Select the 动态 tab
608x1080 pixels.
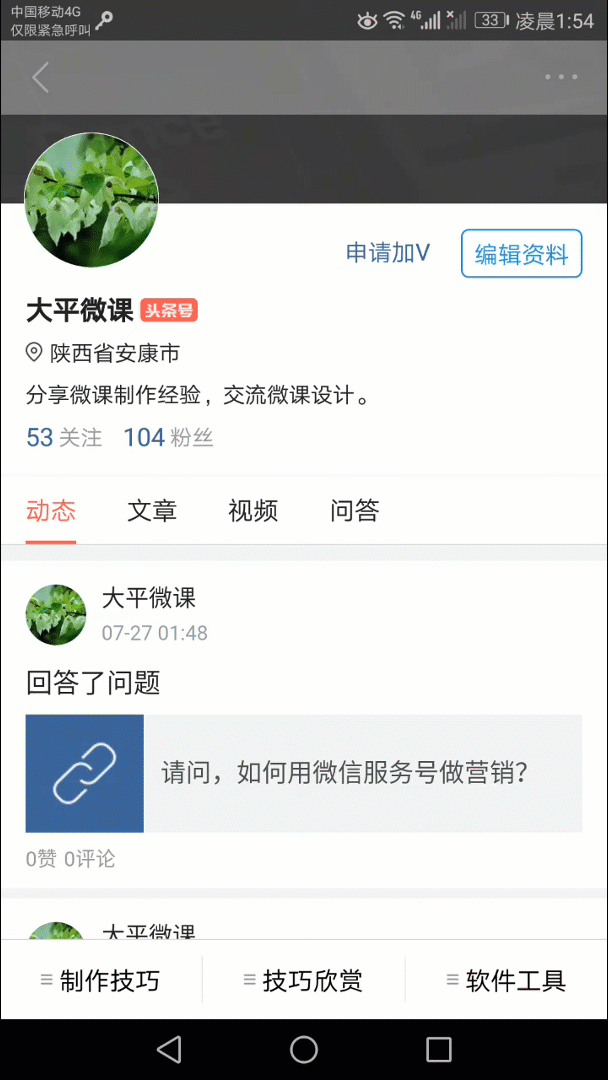pyautogui.click(x=51, y=511)
